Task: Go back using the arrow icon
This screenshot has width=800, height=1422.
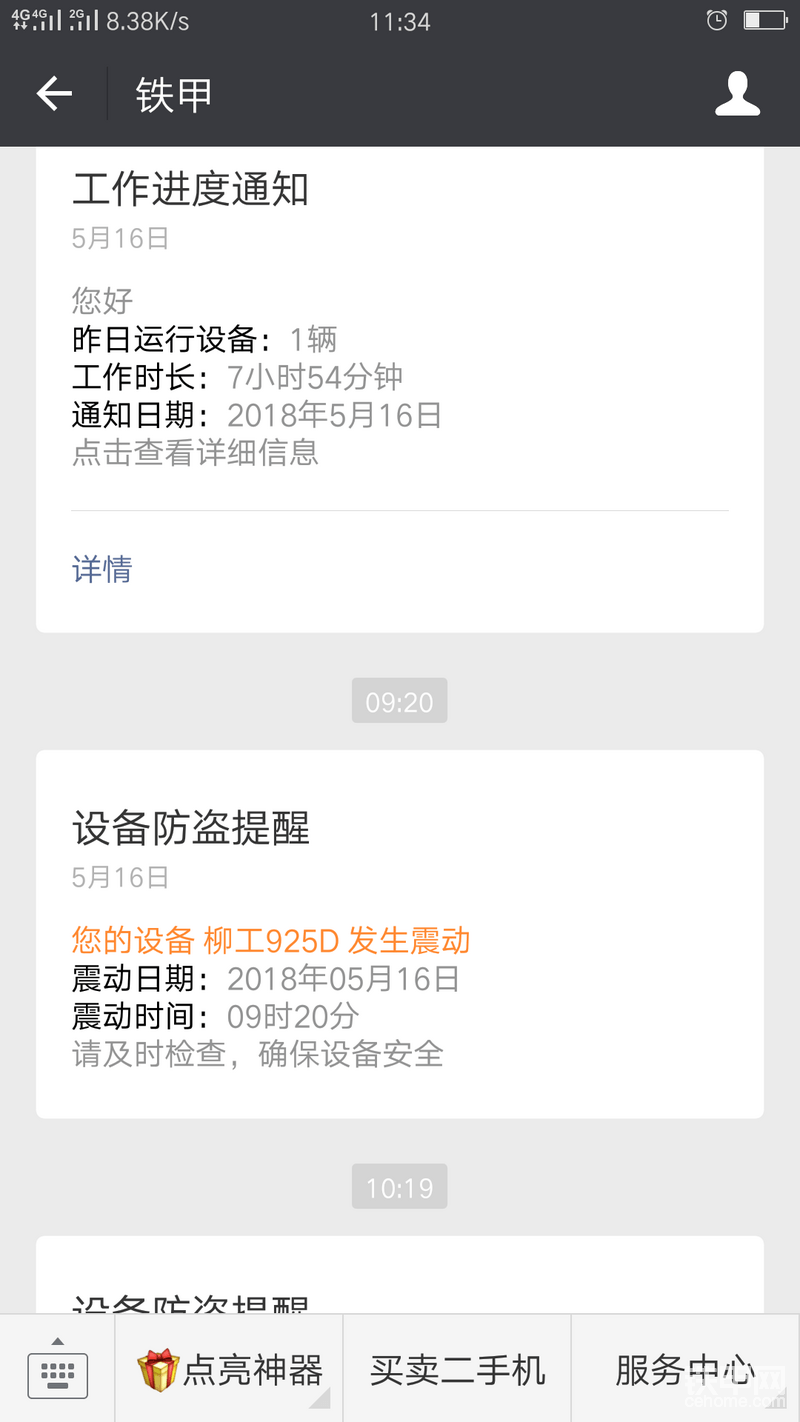Action: [54, 94]
